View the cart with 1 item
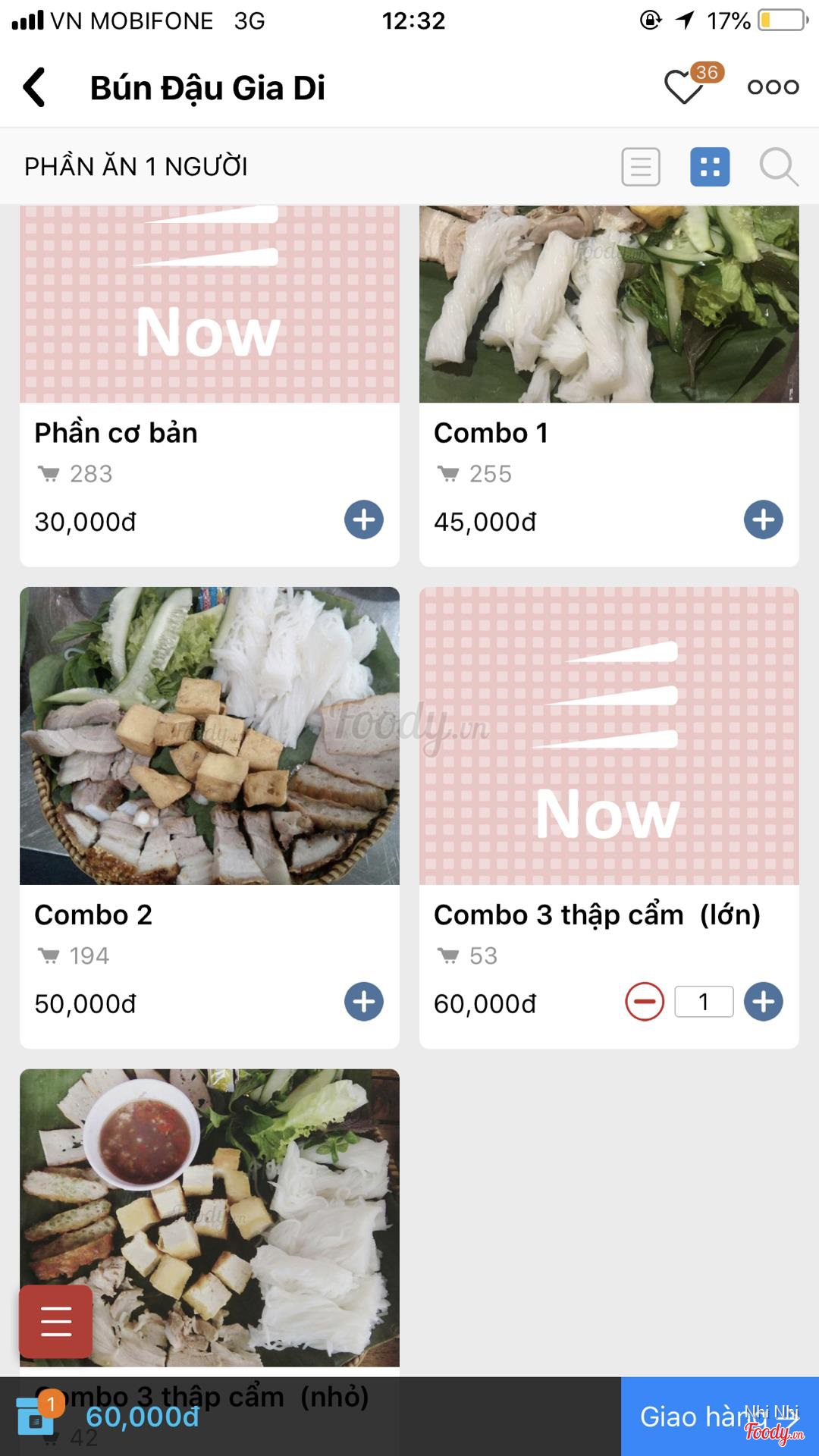 [36, 1416]
